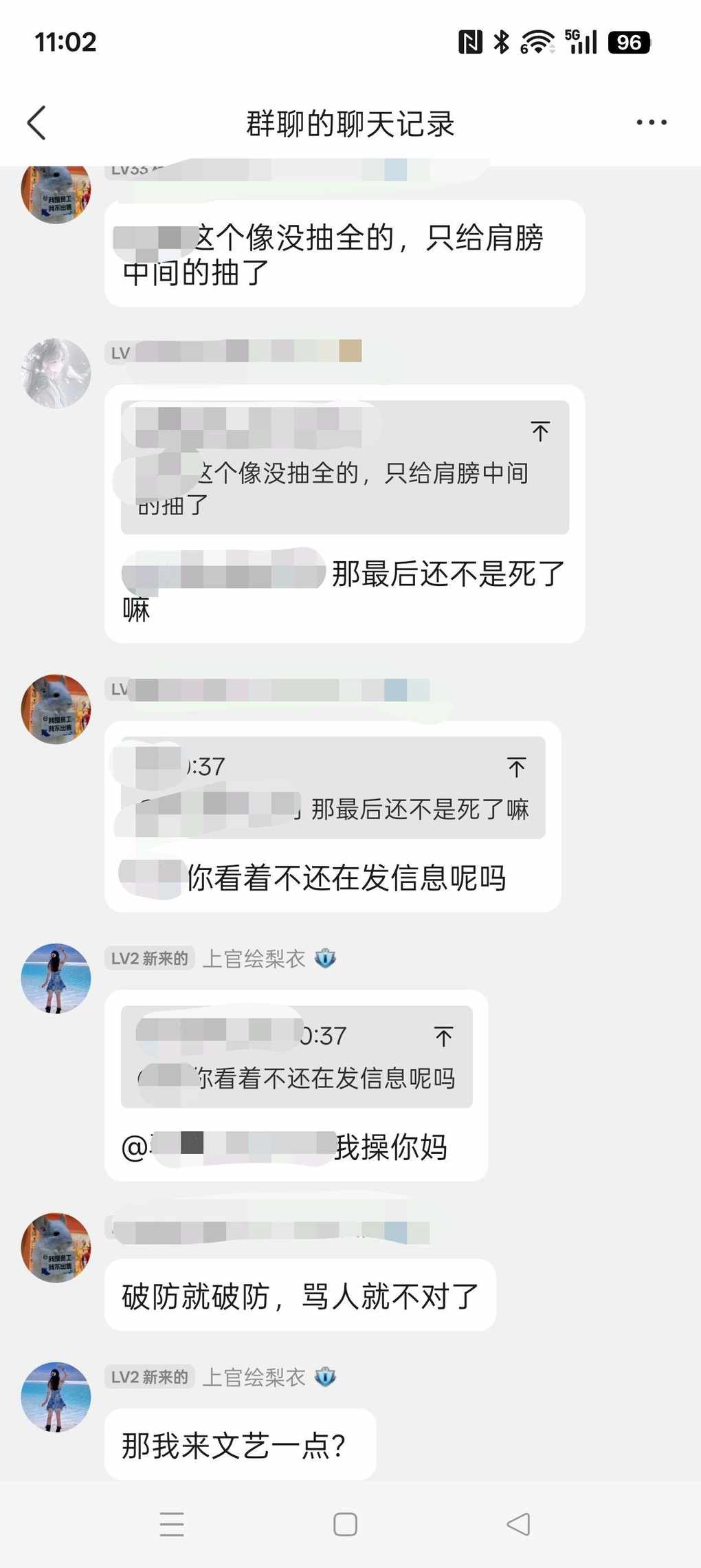The width and height of the screenshot is (701, 1568).
Task: Tap system home button
Action: tap(345, 1524)
